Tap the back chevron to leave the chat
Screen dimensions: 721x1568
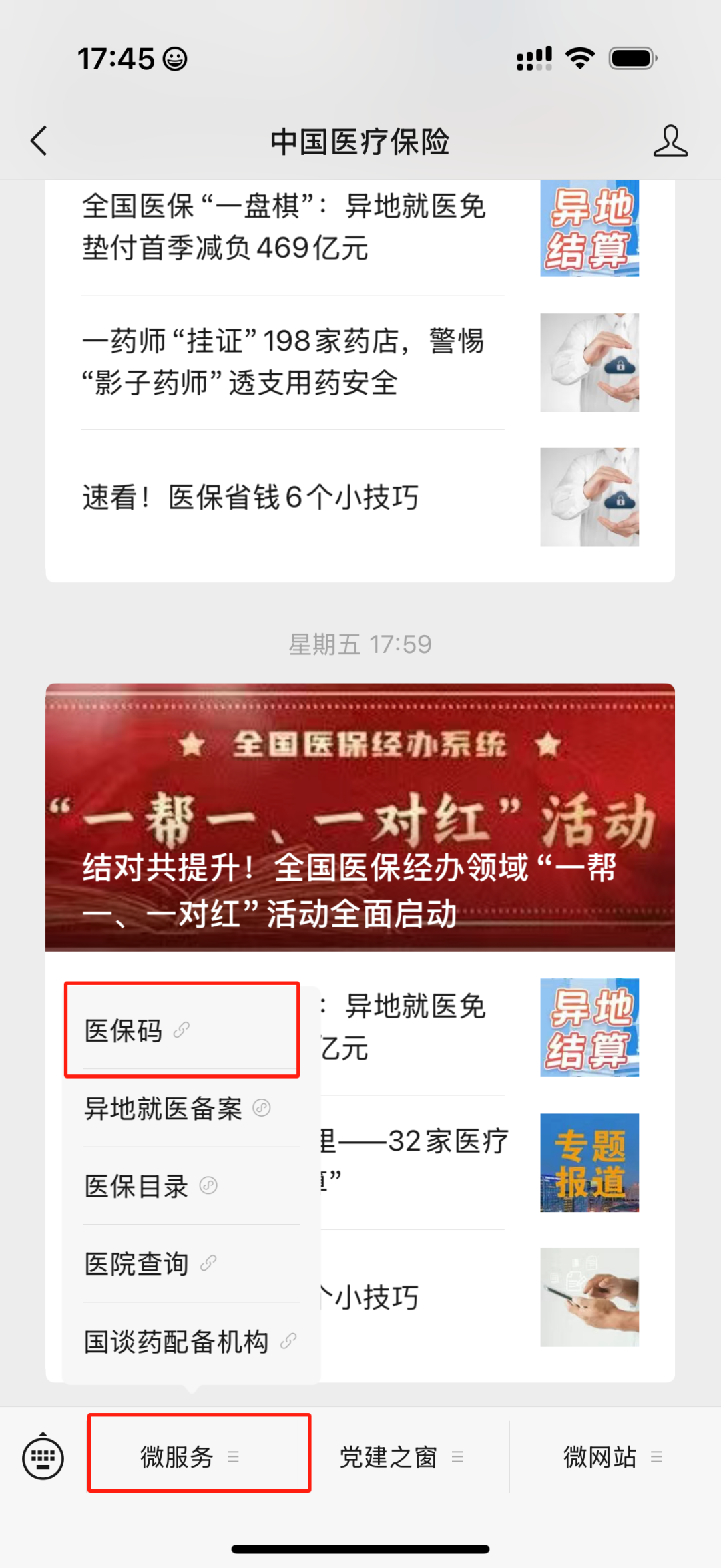coord(38,142)
